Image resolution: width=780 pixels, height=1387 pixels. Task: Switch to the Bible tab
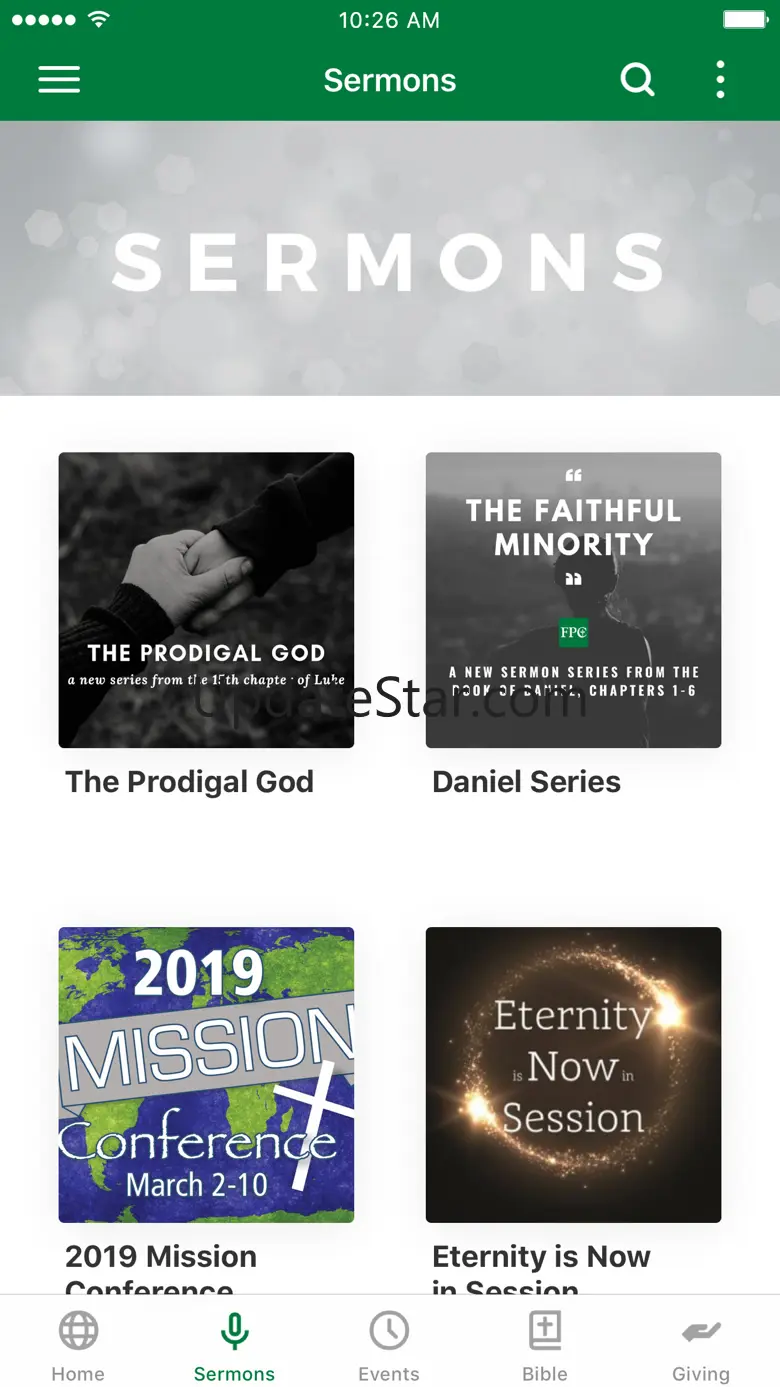pyautogui.click(x=545, y=1346)
